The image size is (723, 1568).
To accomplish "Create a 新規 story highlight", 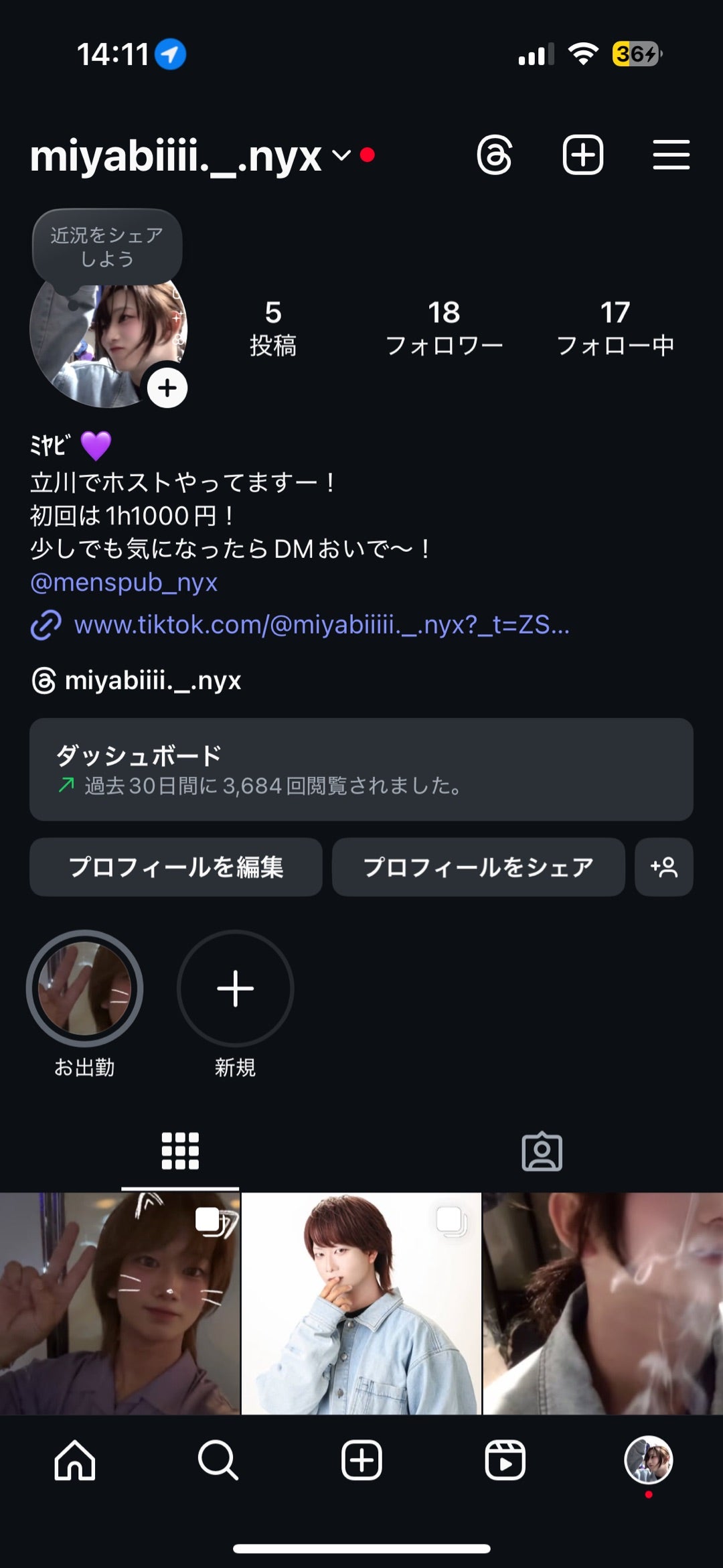I will (235, 989).
